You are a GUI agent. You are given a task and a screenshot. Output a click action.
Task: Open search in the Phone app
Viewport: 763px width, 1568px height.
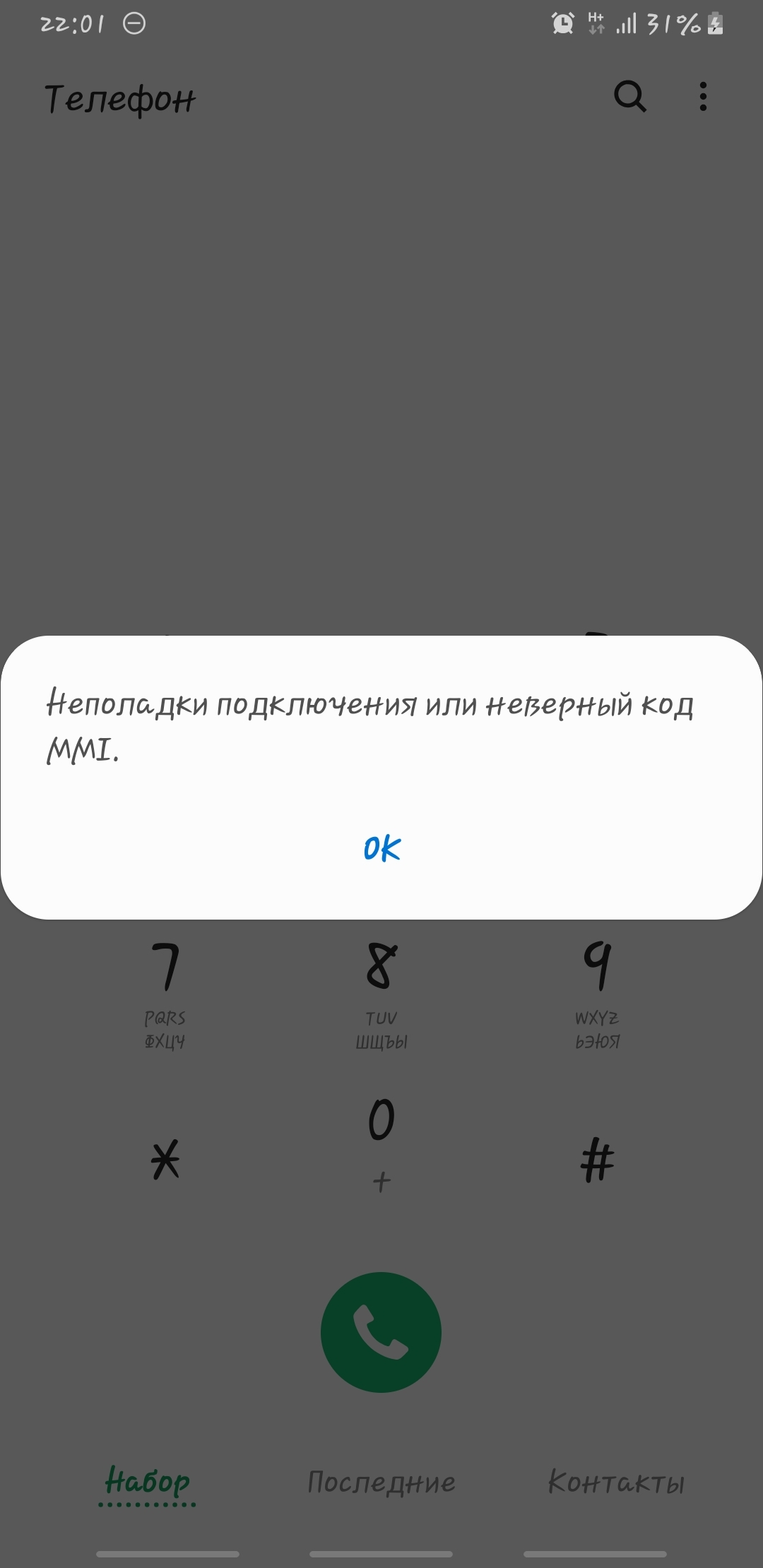pos(629,96)
